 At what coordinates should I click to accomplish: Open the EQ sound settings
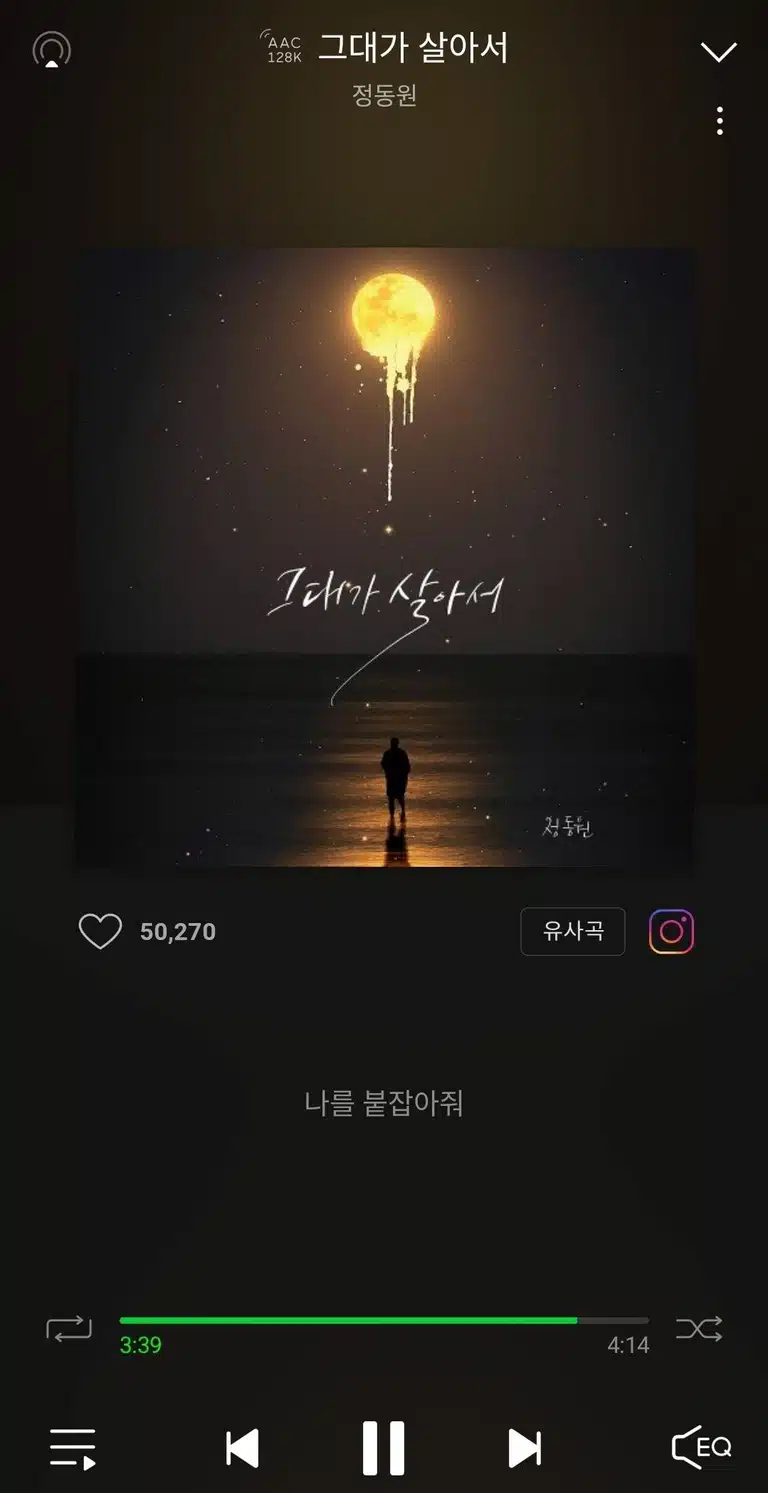702,1448
